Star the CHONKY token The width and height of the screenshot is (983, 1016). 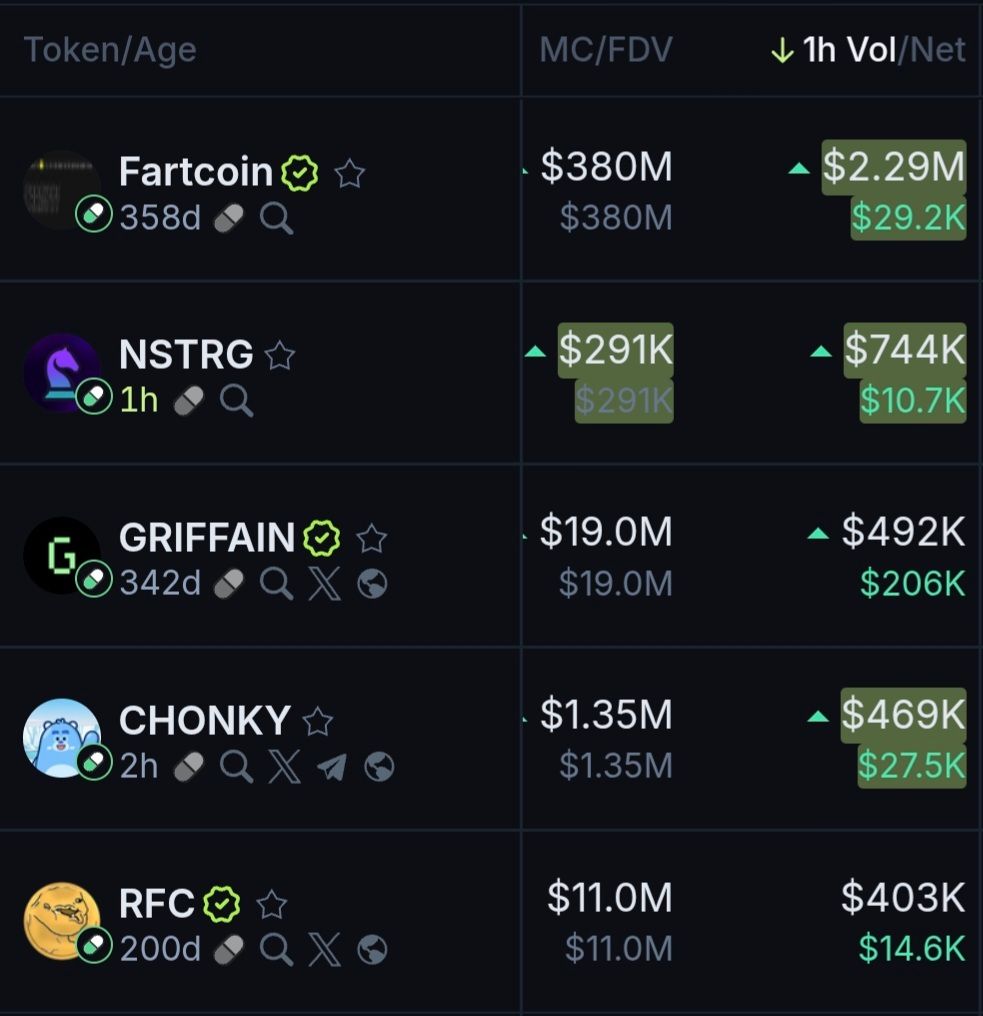point(317,720)
